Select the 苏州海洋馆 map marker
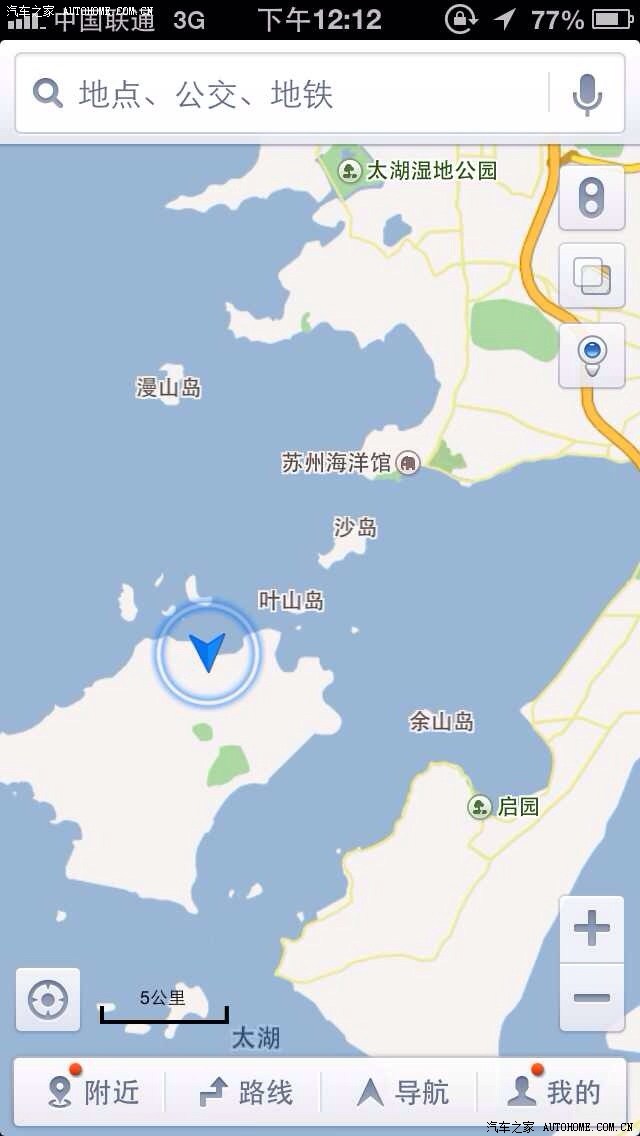This screenshot has height=1136, width=640. pos(407,462)
